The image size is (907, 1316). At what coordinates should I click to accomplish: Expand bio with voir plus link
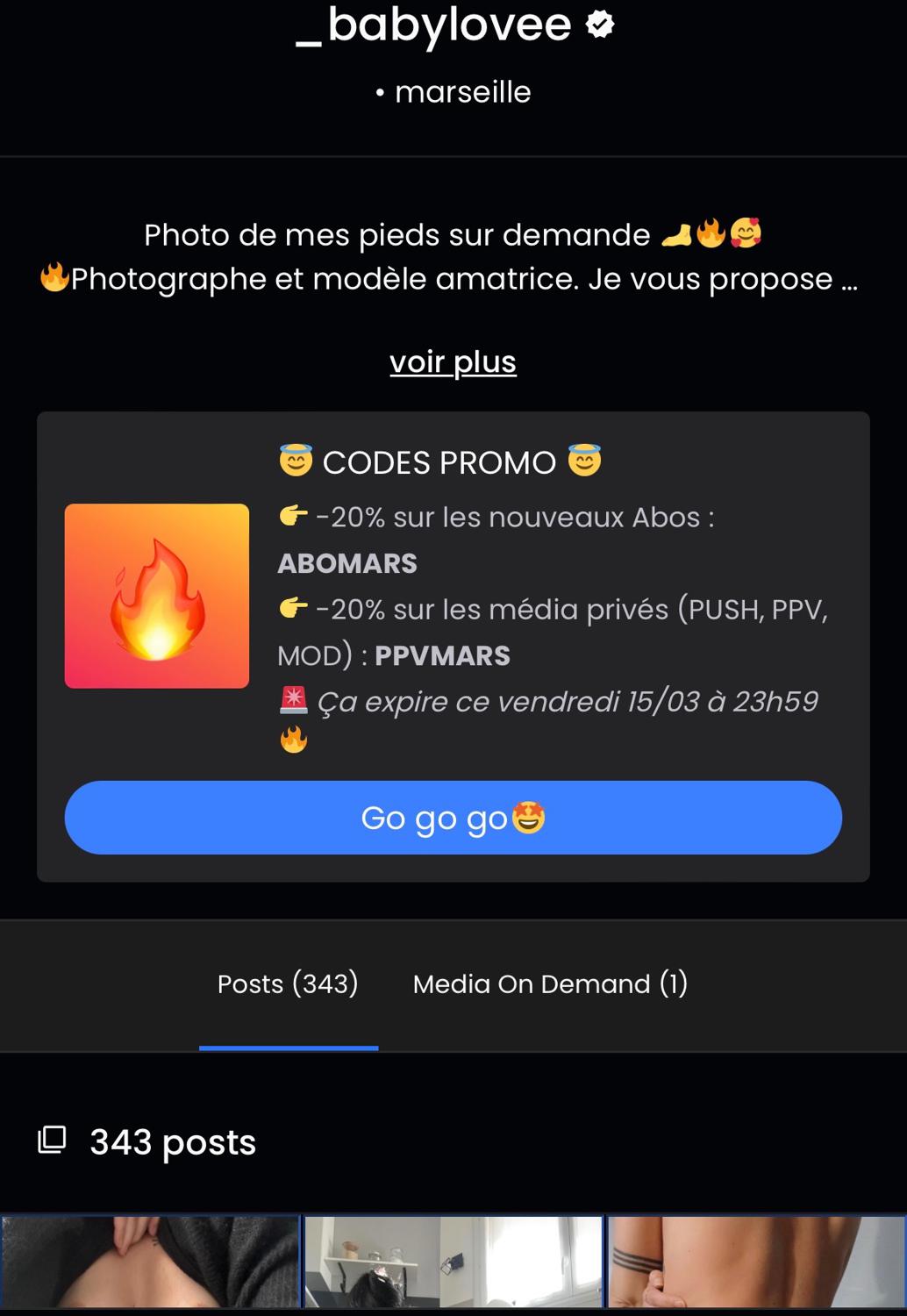[x=453, y=361]
